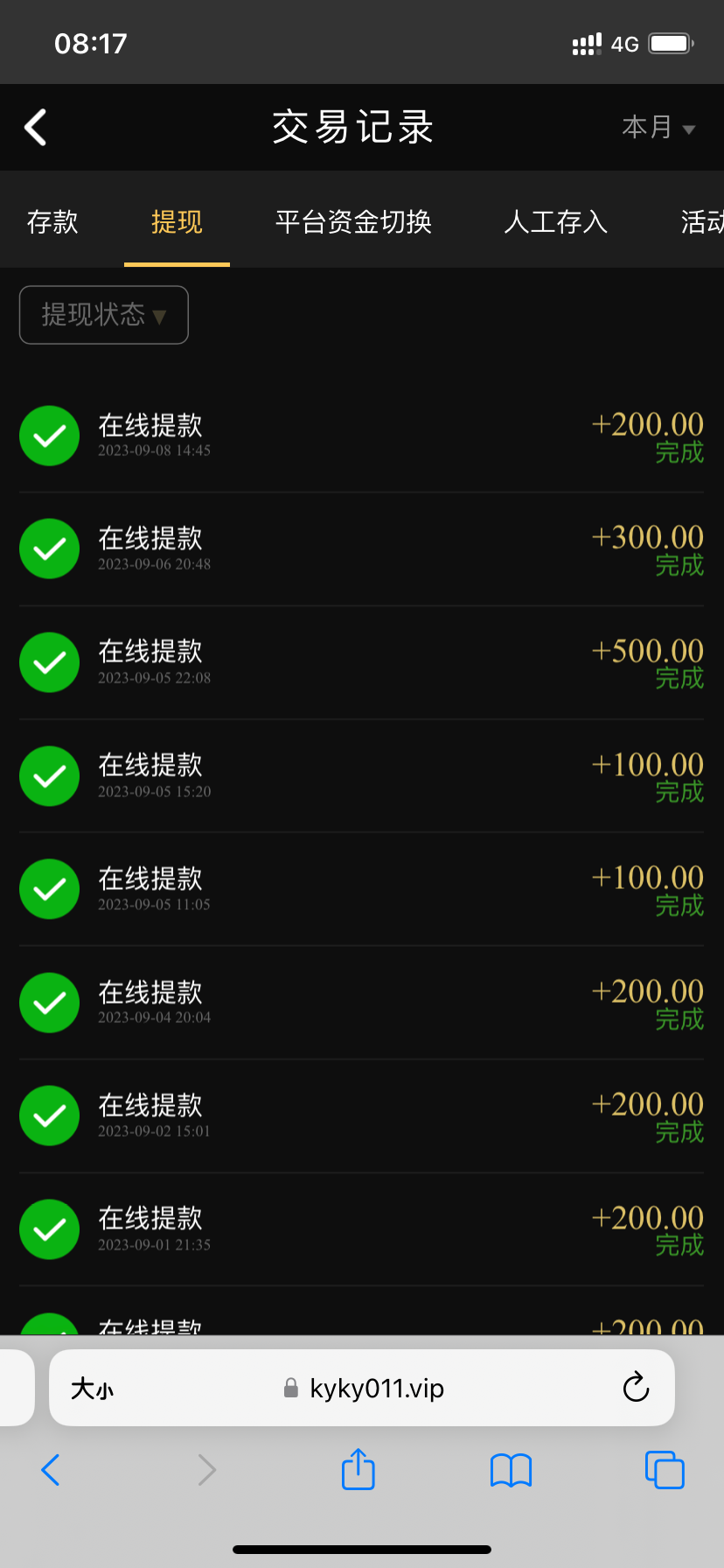Open the 人工存入 tab
Viewport: 724px width, 1568px height.
point(555,222)
